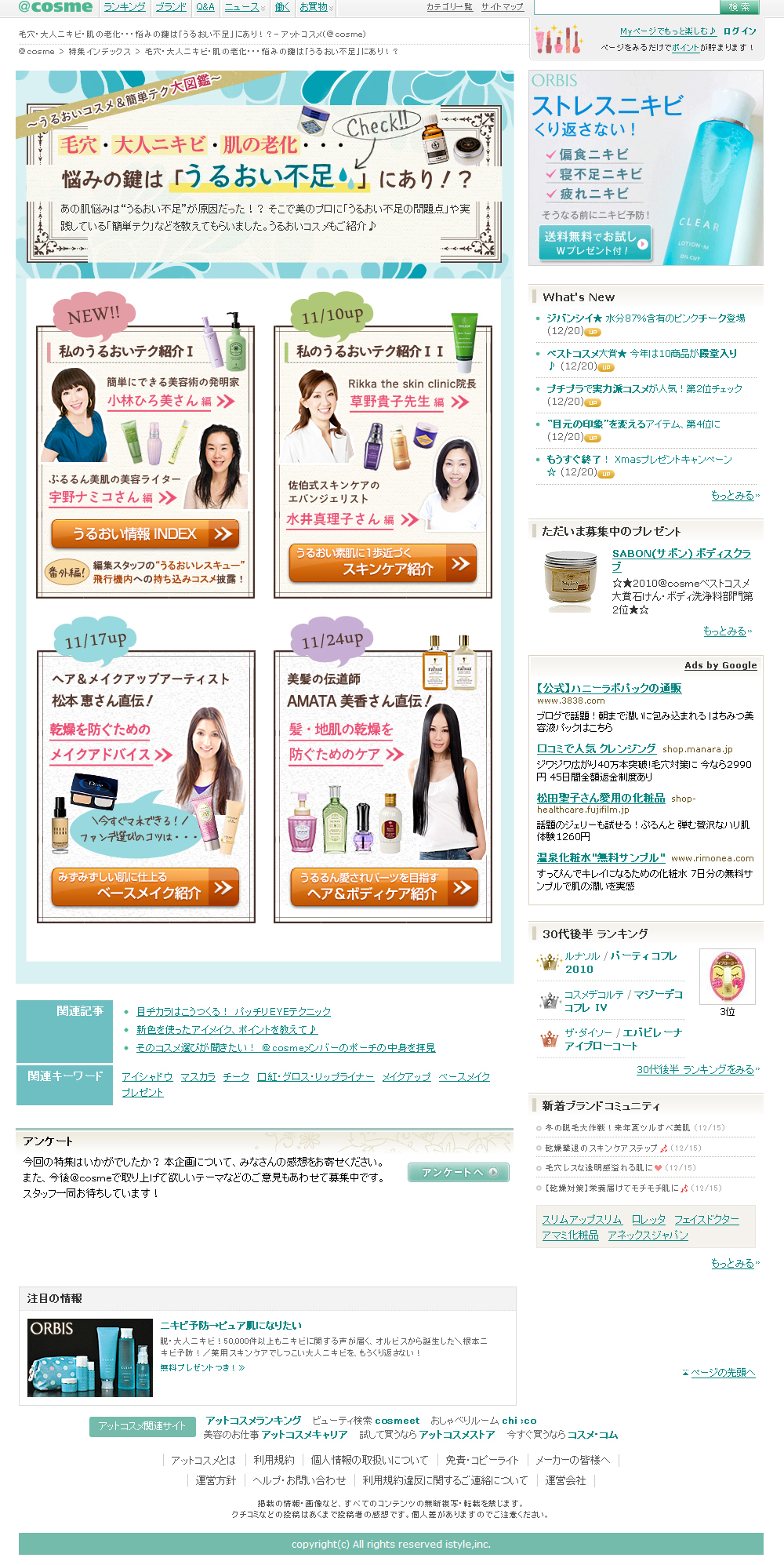Tap the アンケートへ survey button
Viewport: 784px width, 1565px height.
click(x=459, y=1172)
